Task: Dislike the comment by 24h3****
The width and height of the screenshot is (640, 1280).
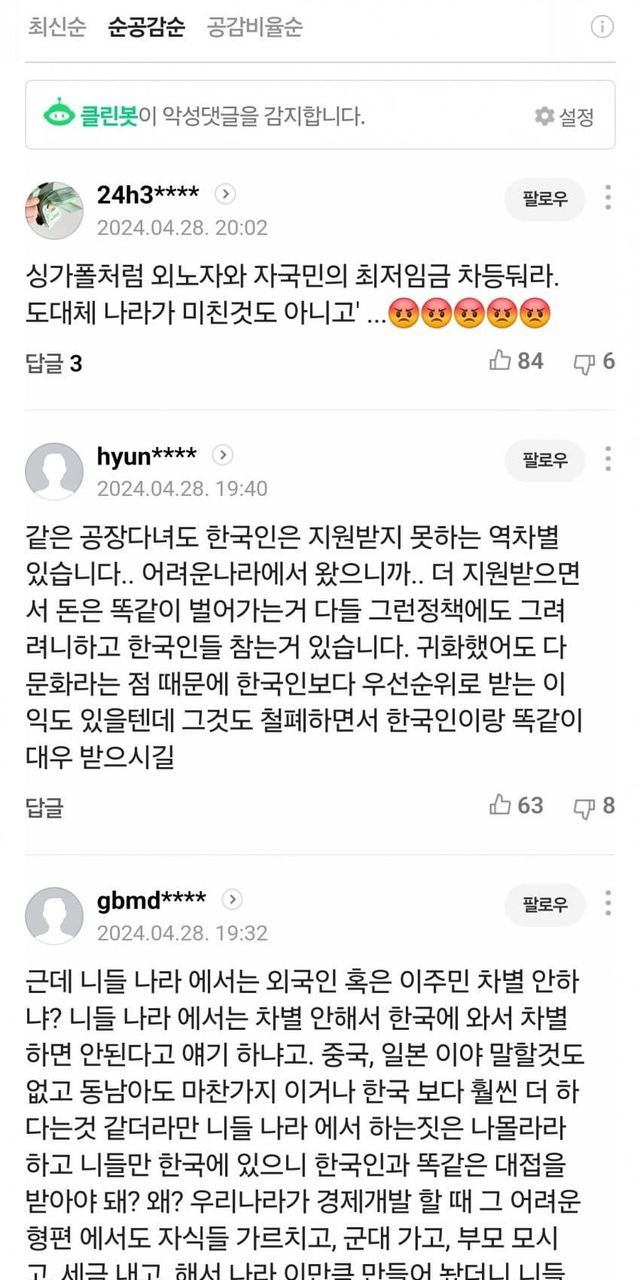Action: 594,362
